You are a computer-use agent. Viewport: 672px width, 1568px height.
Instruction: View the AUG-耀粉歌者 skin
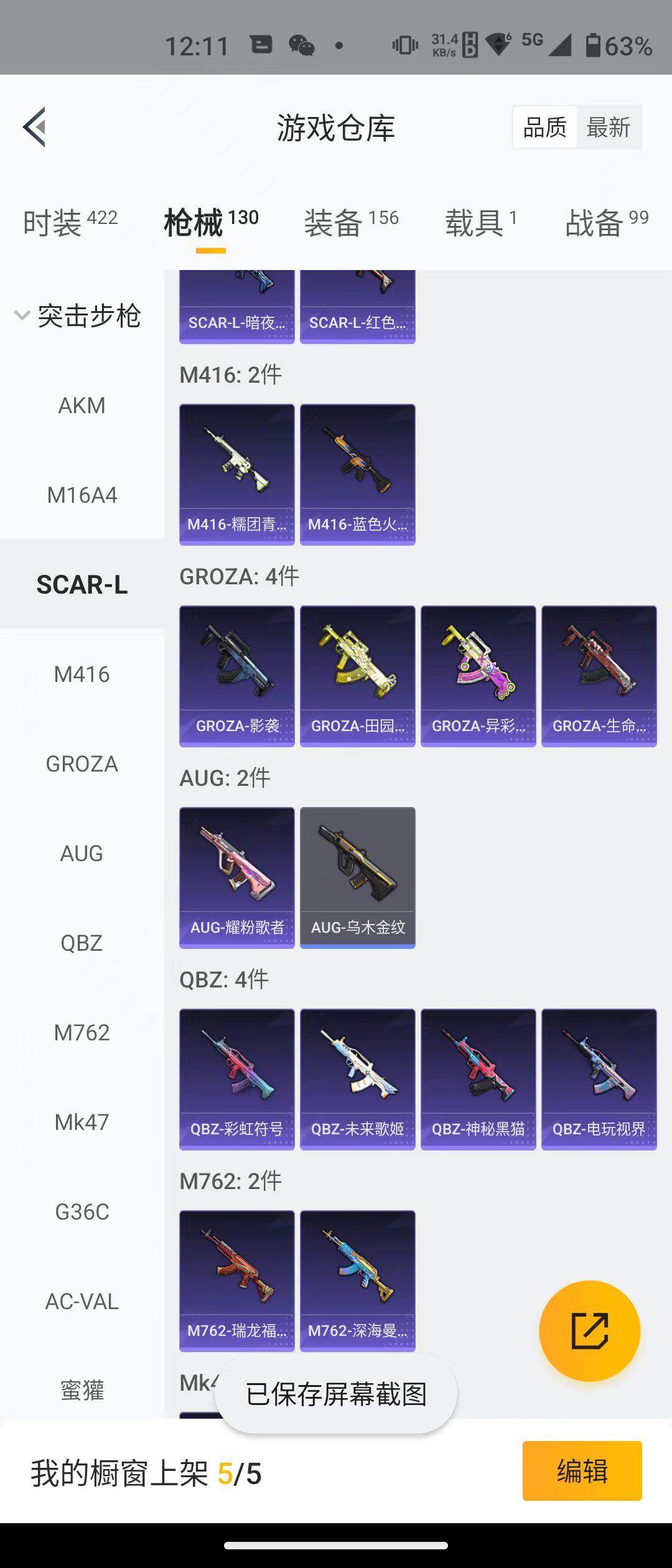point(236,877)
